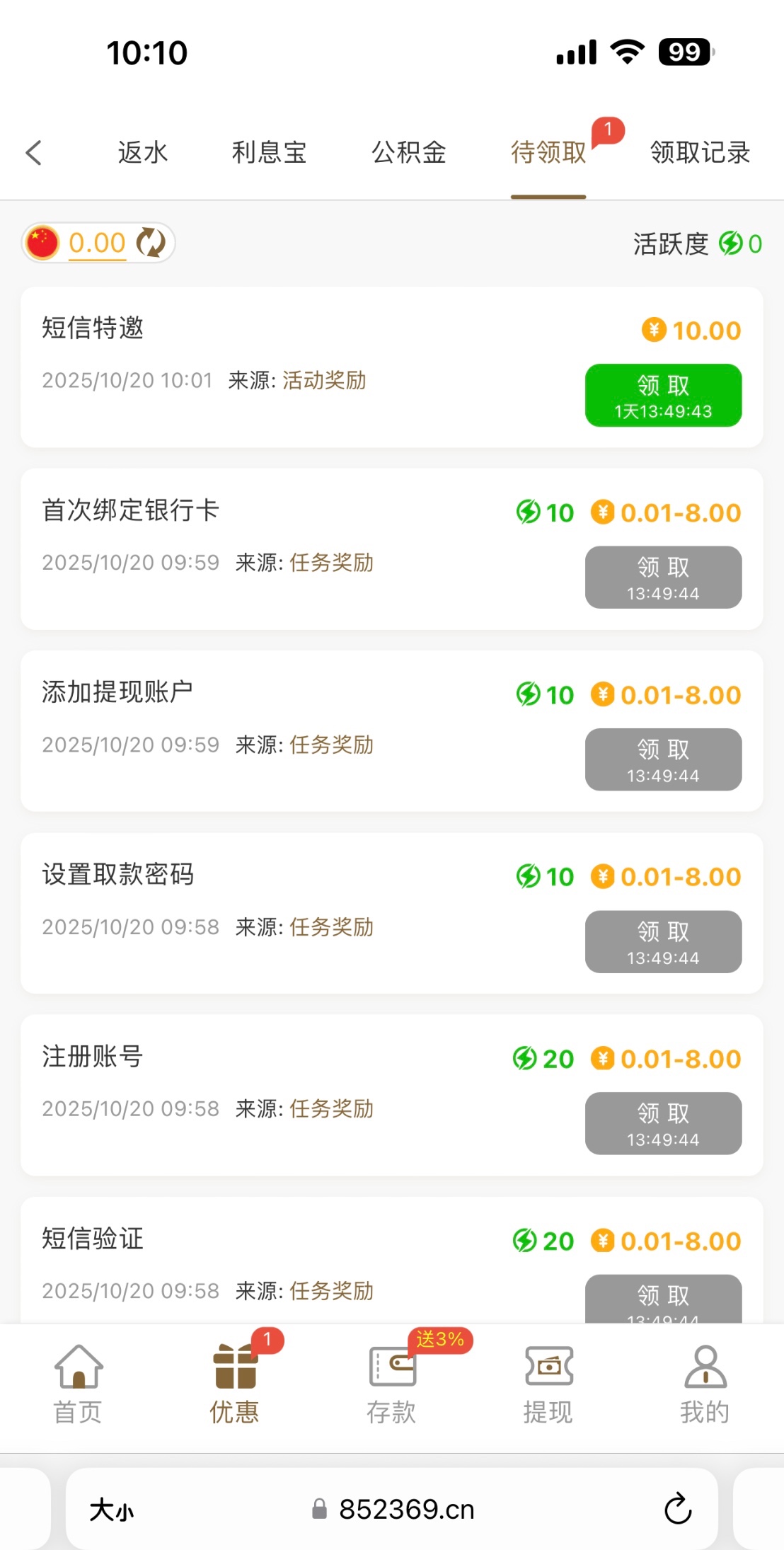Viewport: 784px width, 1550px height.
Task: Open the 大小 page settings menu
Action: click(x=111, y=1510)
